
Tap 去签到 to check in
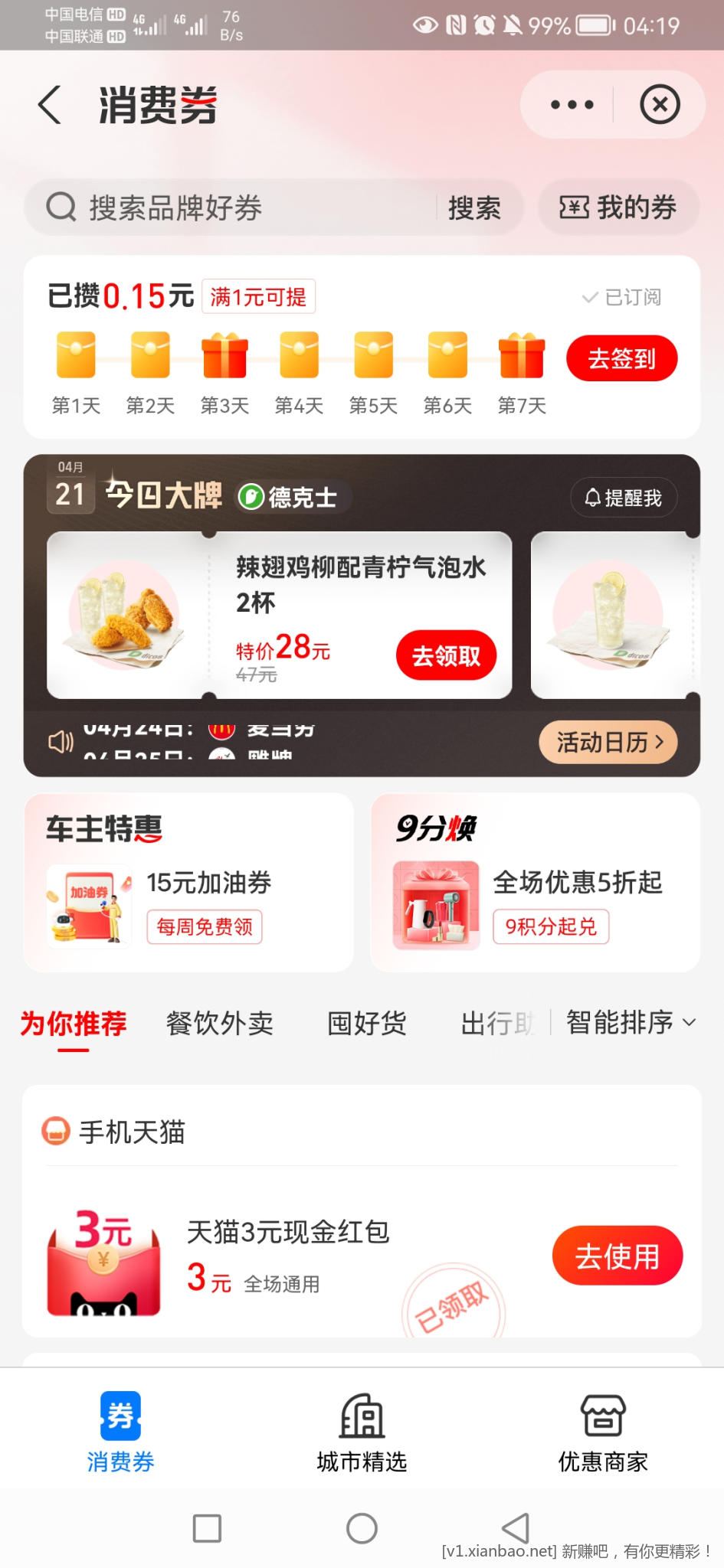[x=621, y=358]
